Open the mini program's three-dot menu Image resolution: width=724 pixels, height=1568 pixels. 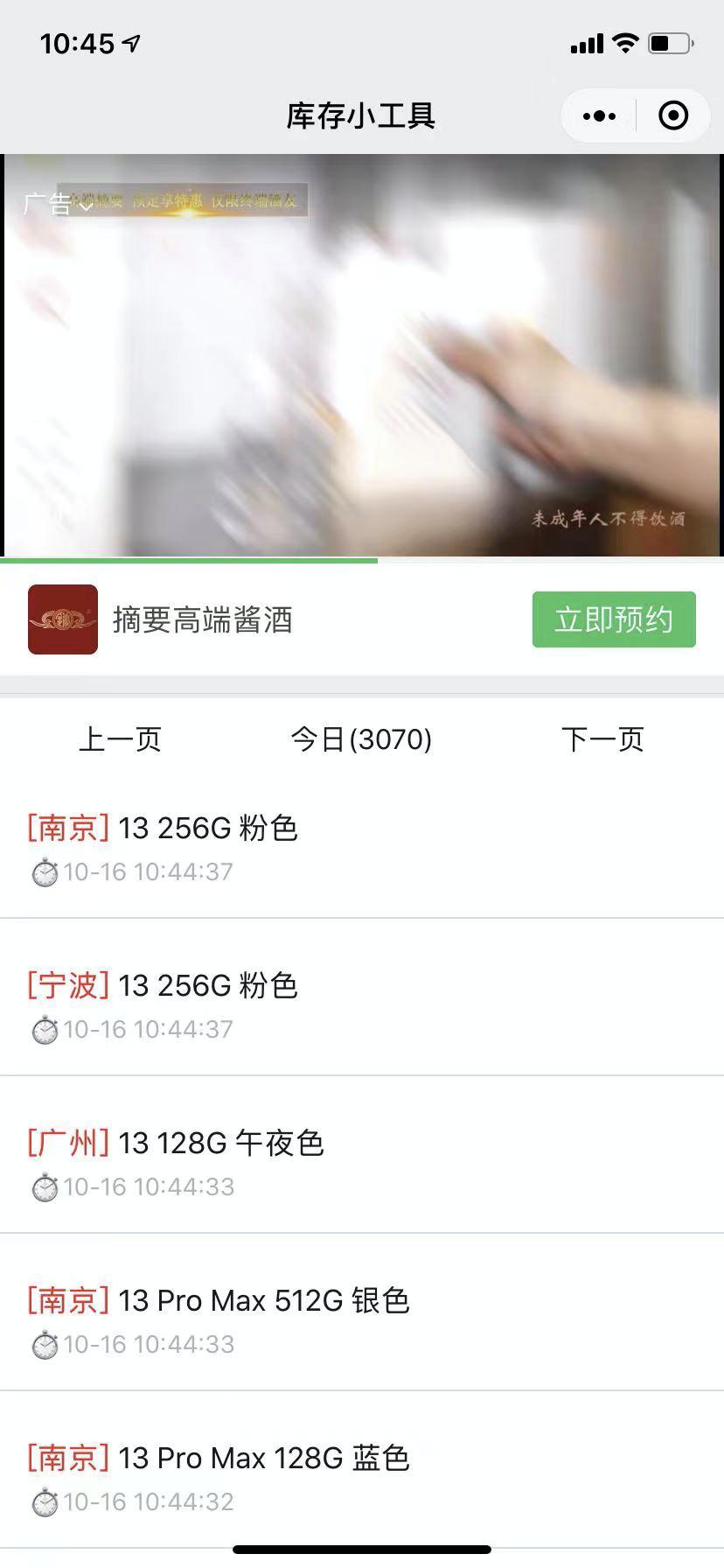pos(599,115)
